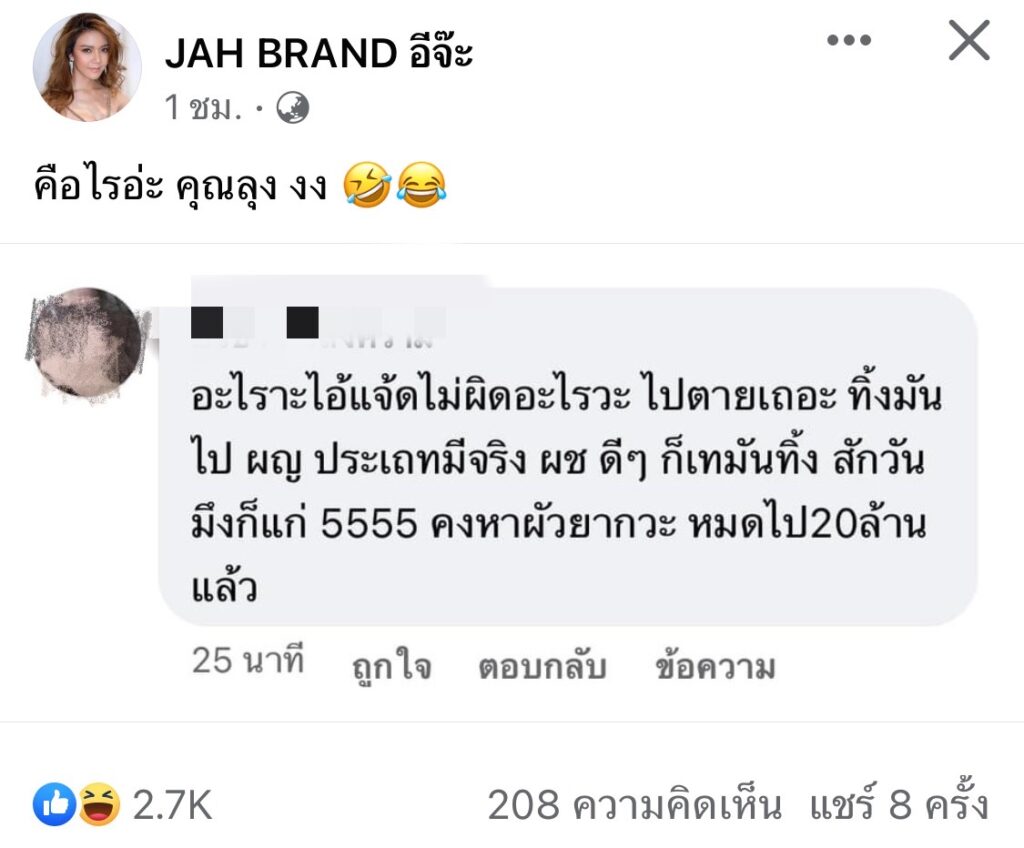Screen dimensions: 1024x848
Task: Reply to the comment via ตอบกลับ
Action: point(542,665)
